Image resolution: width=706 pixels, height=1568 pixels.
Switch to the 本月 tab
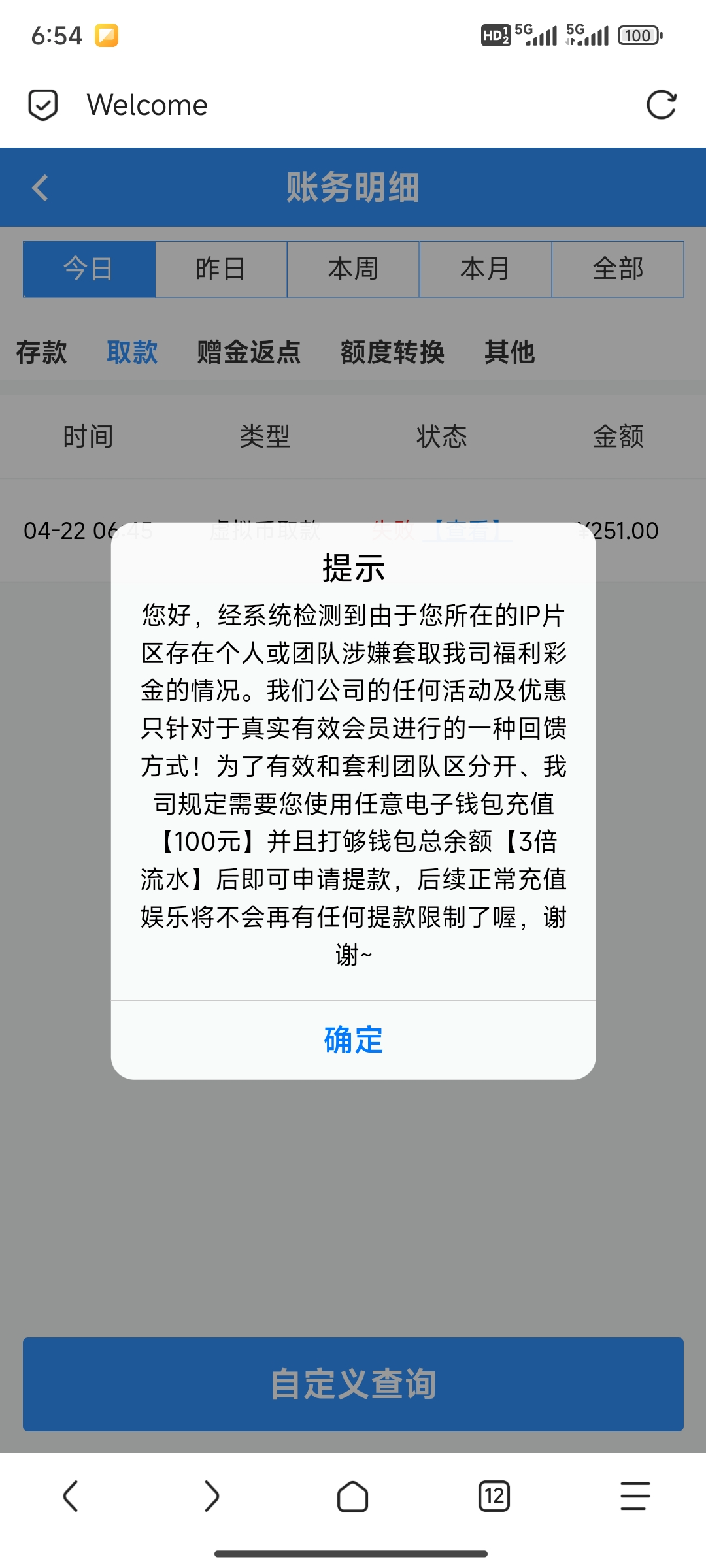(x=485, y=269)
